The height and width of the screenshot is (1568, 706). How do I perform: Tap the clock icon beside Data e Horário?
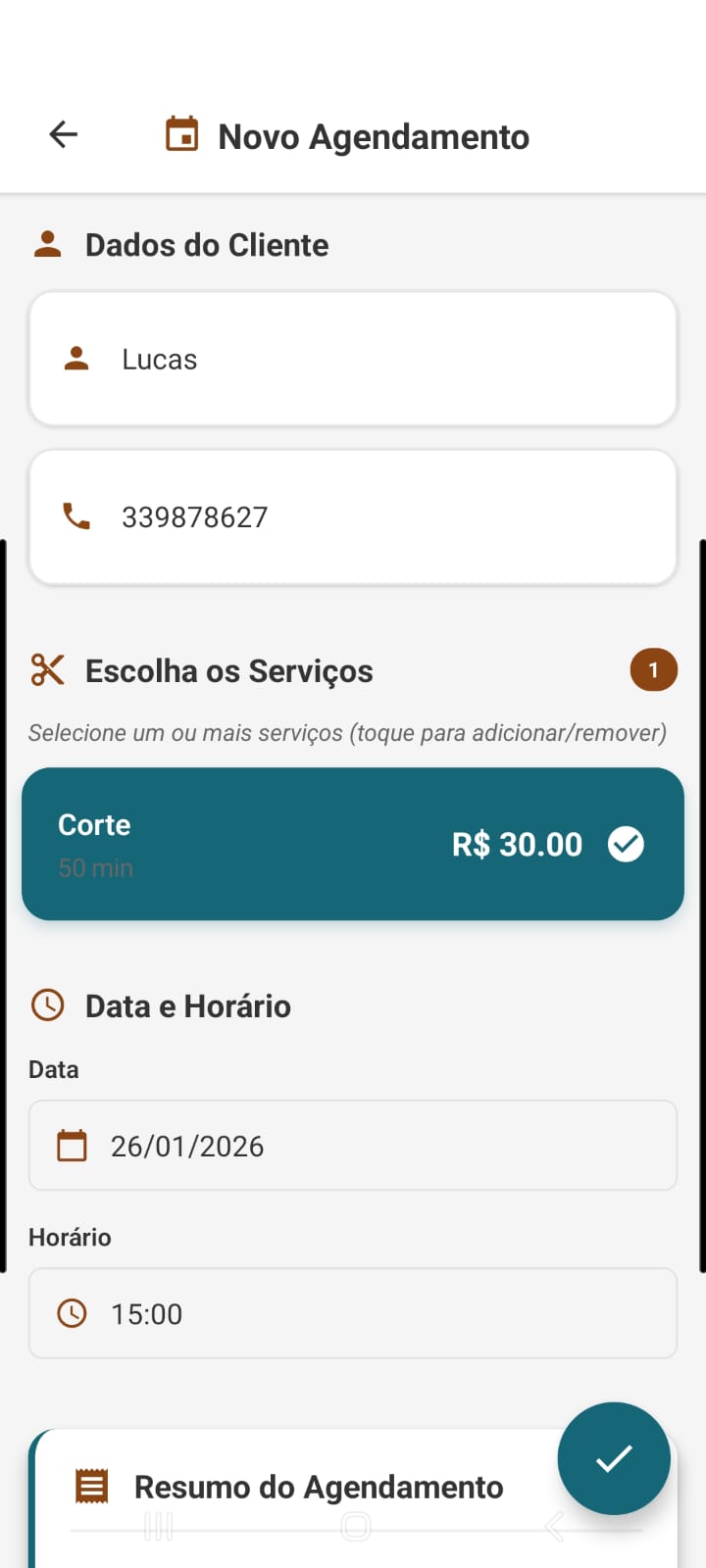pyautogui.click(x=46, y=1004)
